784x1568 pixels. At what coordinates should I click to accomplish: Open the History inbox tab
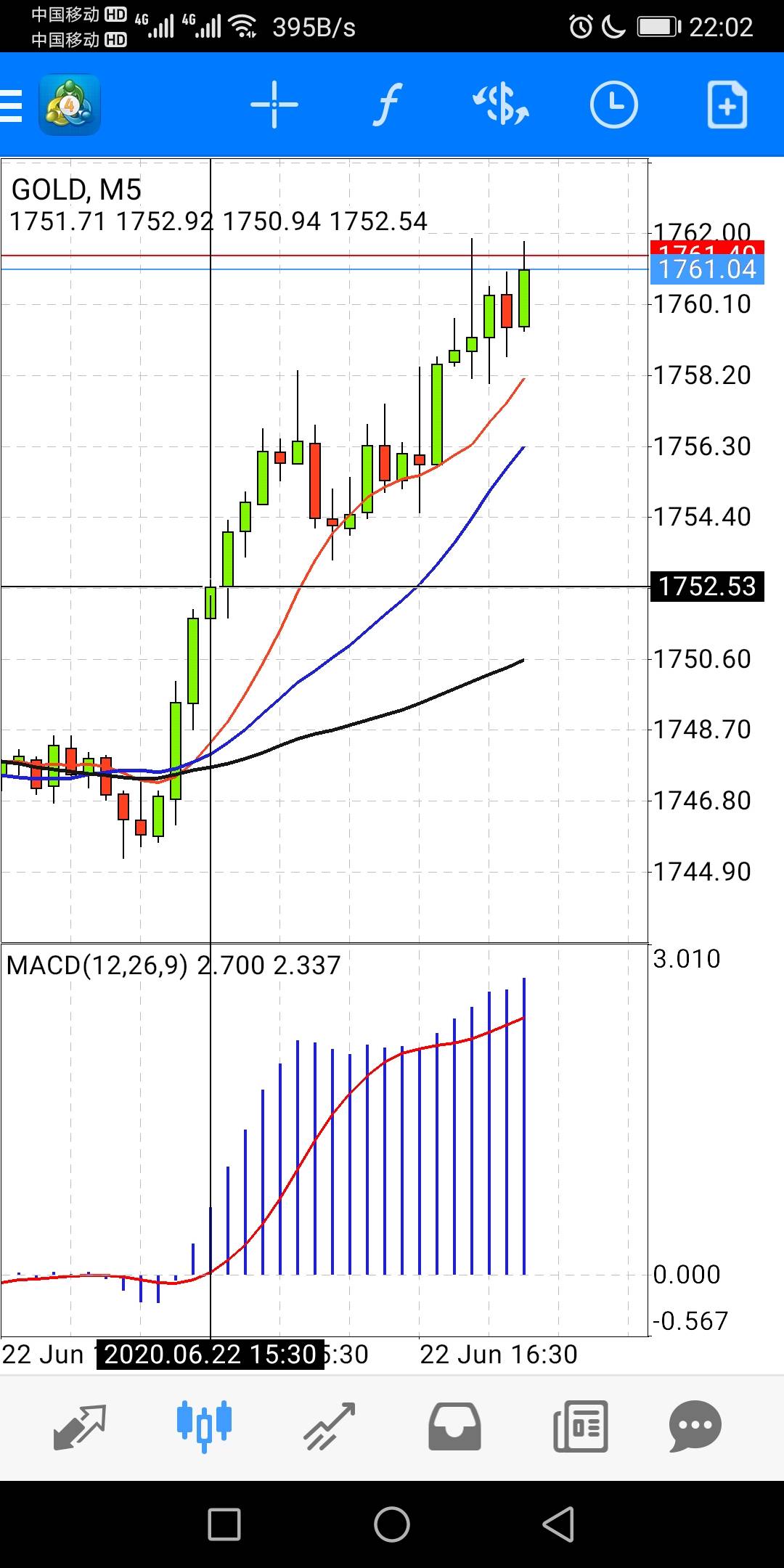click(x=454, y=1426)
